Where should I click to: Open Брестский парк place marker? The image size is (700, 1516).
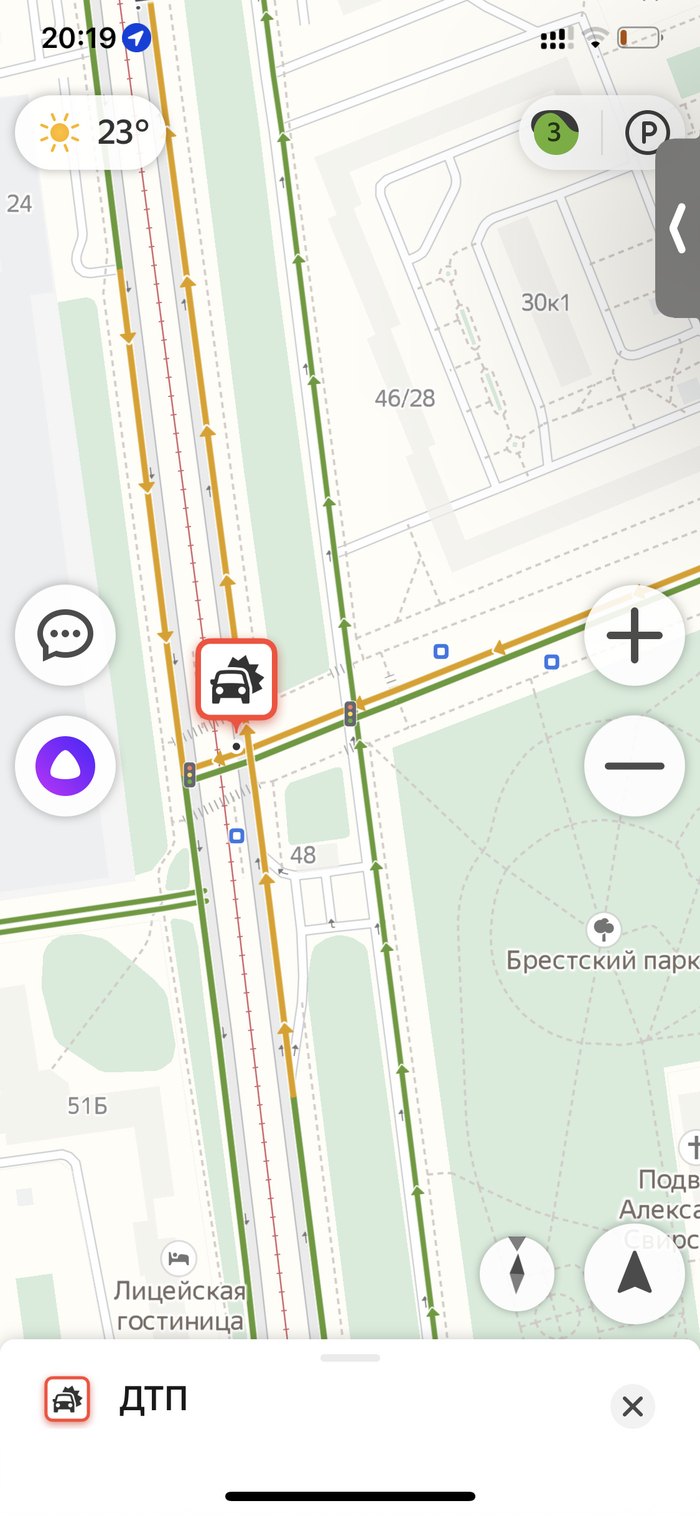[603, 929]
